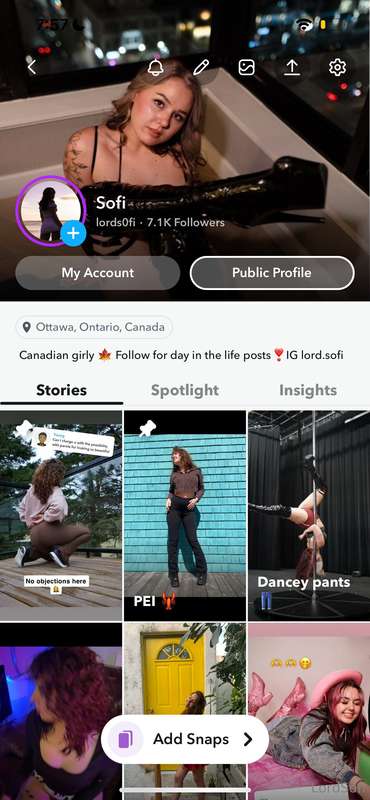The width and height of the screenshot is (370, 800).
Task: Share the profile with upload icon
Action: [x=292, y=67]
